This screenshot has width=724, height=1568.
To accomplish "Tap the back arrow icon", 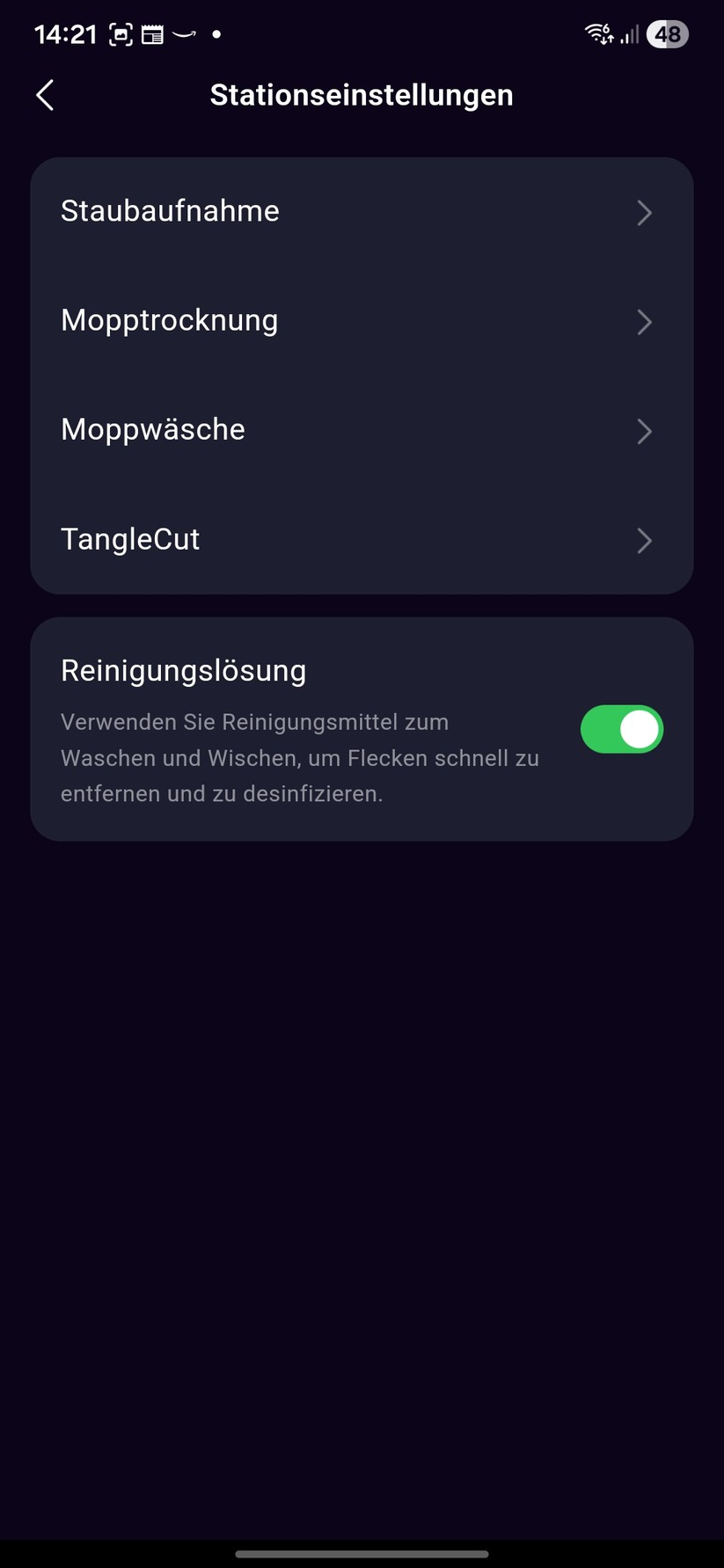I will (x=44, y=94).
